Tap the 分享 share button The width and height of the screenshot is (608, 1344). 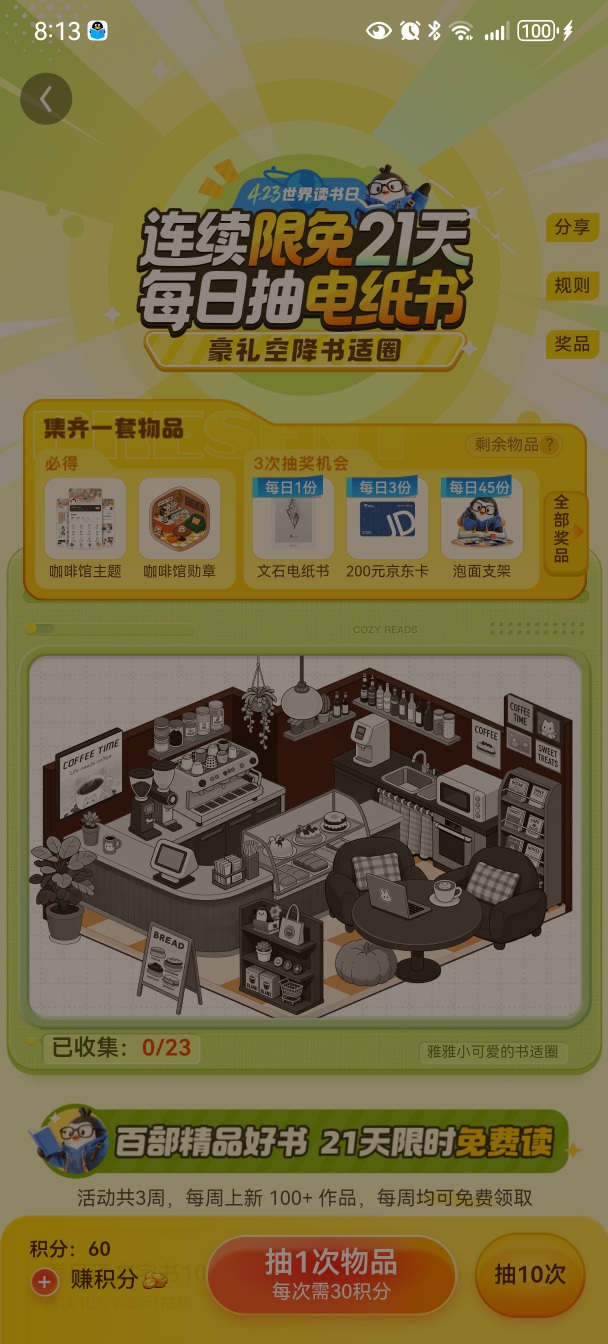tap(573, 227)
